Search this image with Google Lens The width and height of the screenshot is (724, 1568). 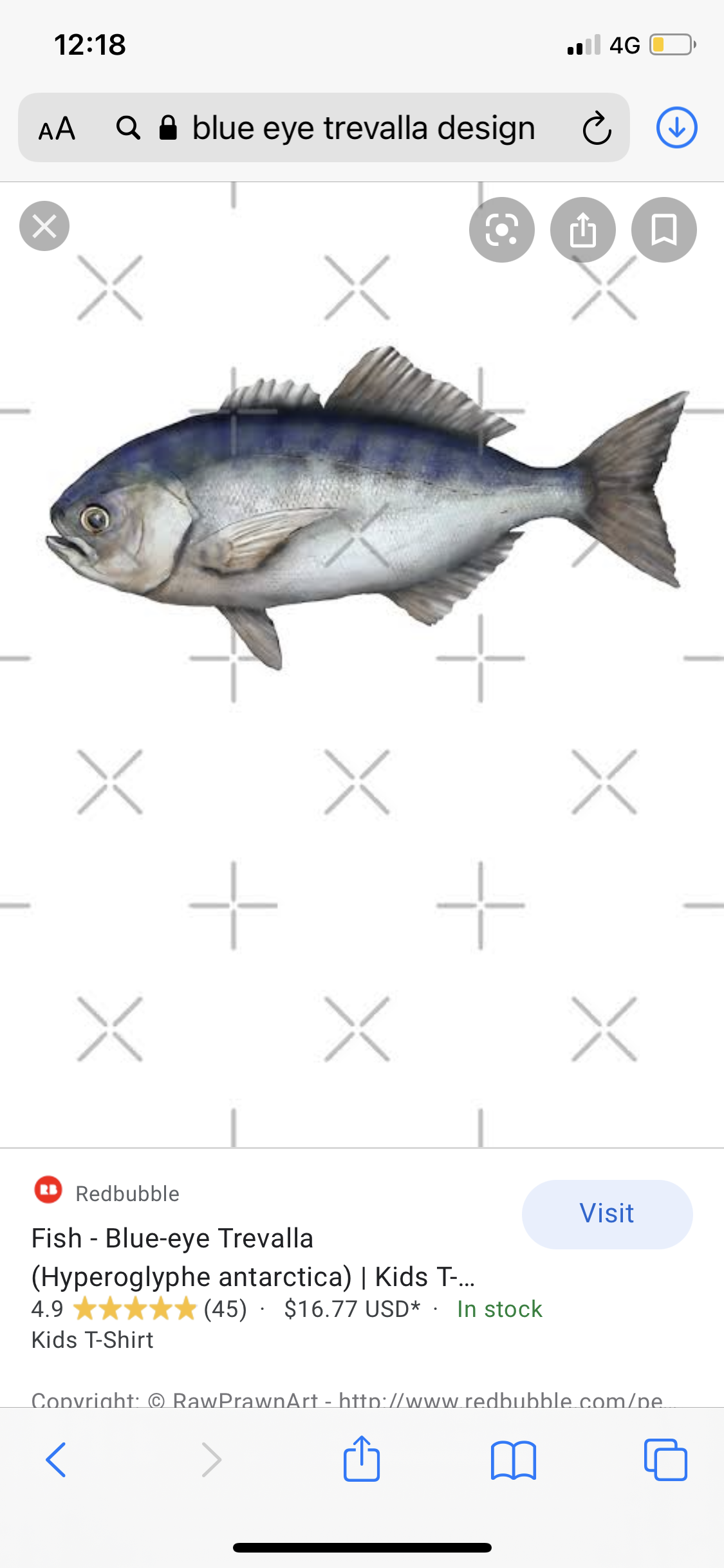[501, 230]
